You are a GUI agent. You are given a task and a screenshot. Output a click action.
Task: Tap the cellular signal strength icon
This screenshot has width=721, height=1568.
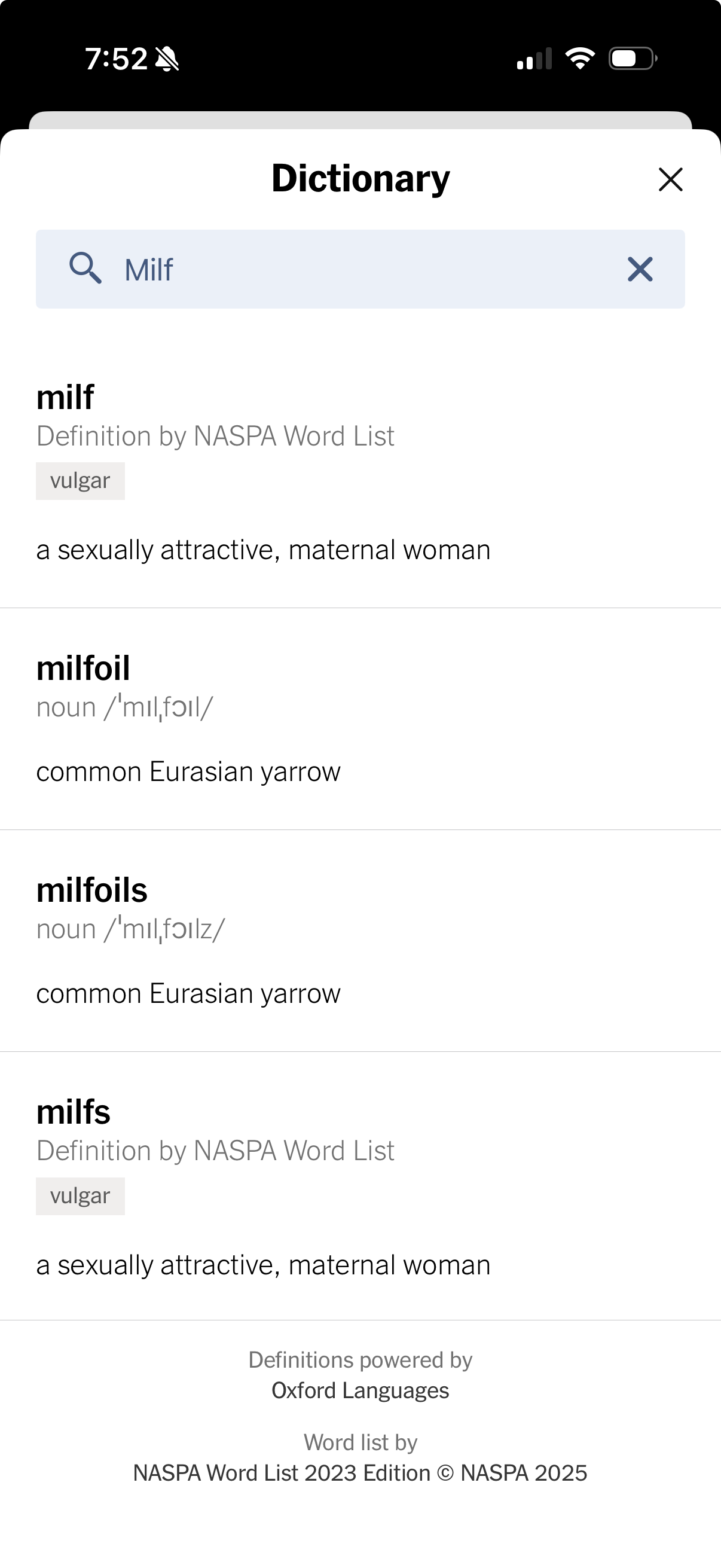tap(534, 59)
